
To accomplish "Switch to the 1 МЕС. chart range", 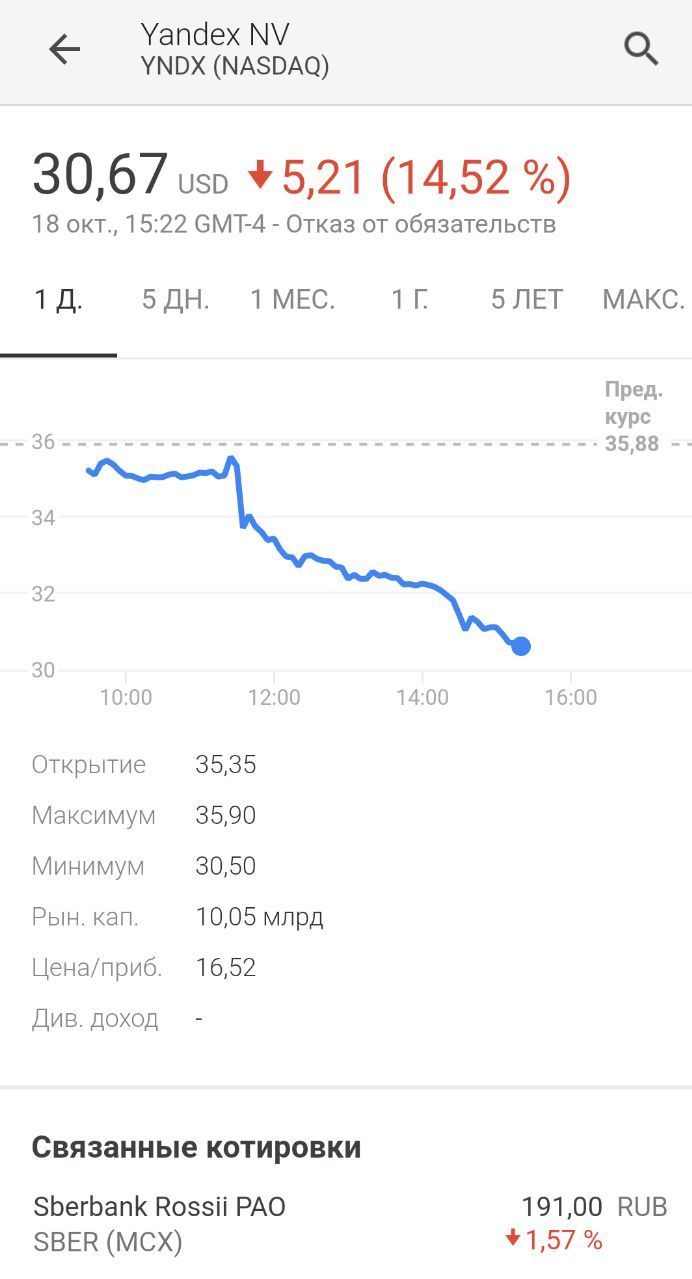I will click(292, 299).
